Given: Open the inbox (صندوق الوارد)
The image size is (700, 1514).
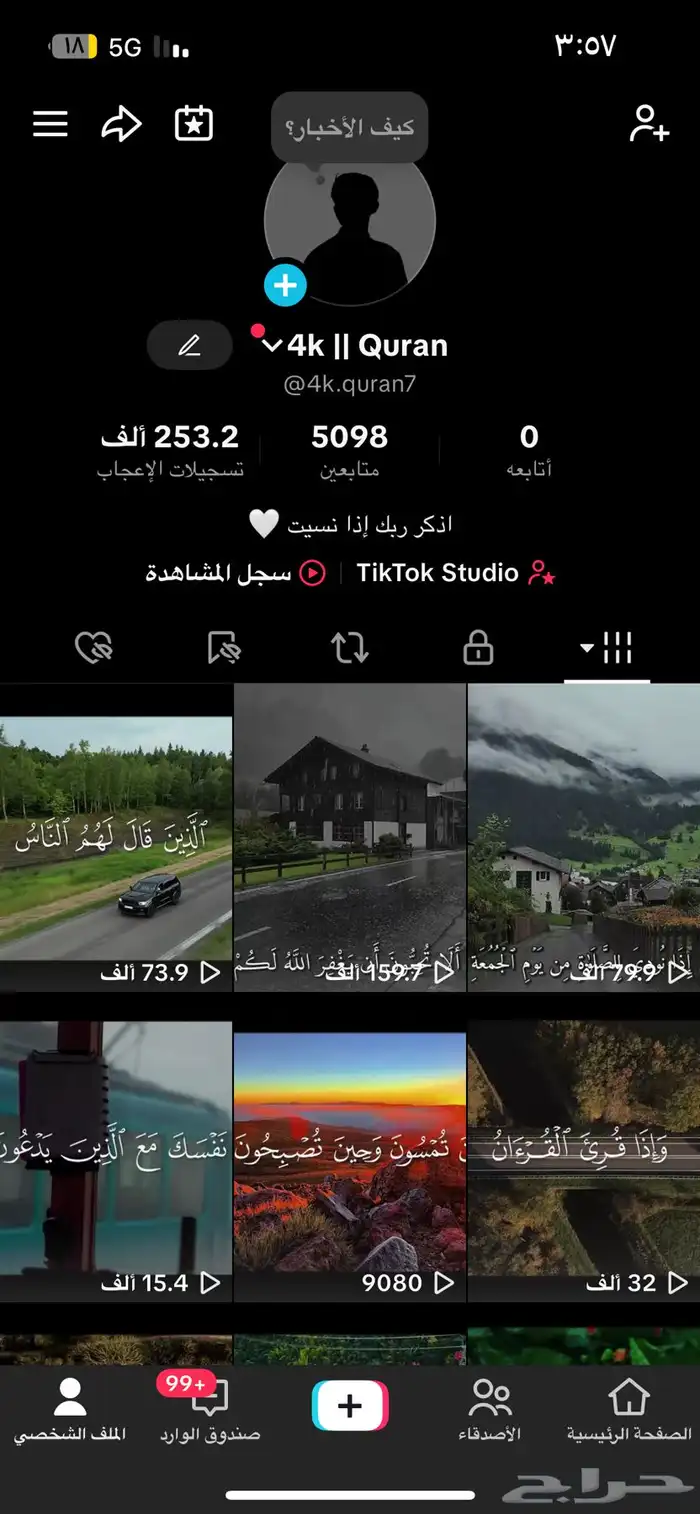Looking at the screenshot, I should 209,1410.
